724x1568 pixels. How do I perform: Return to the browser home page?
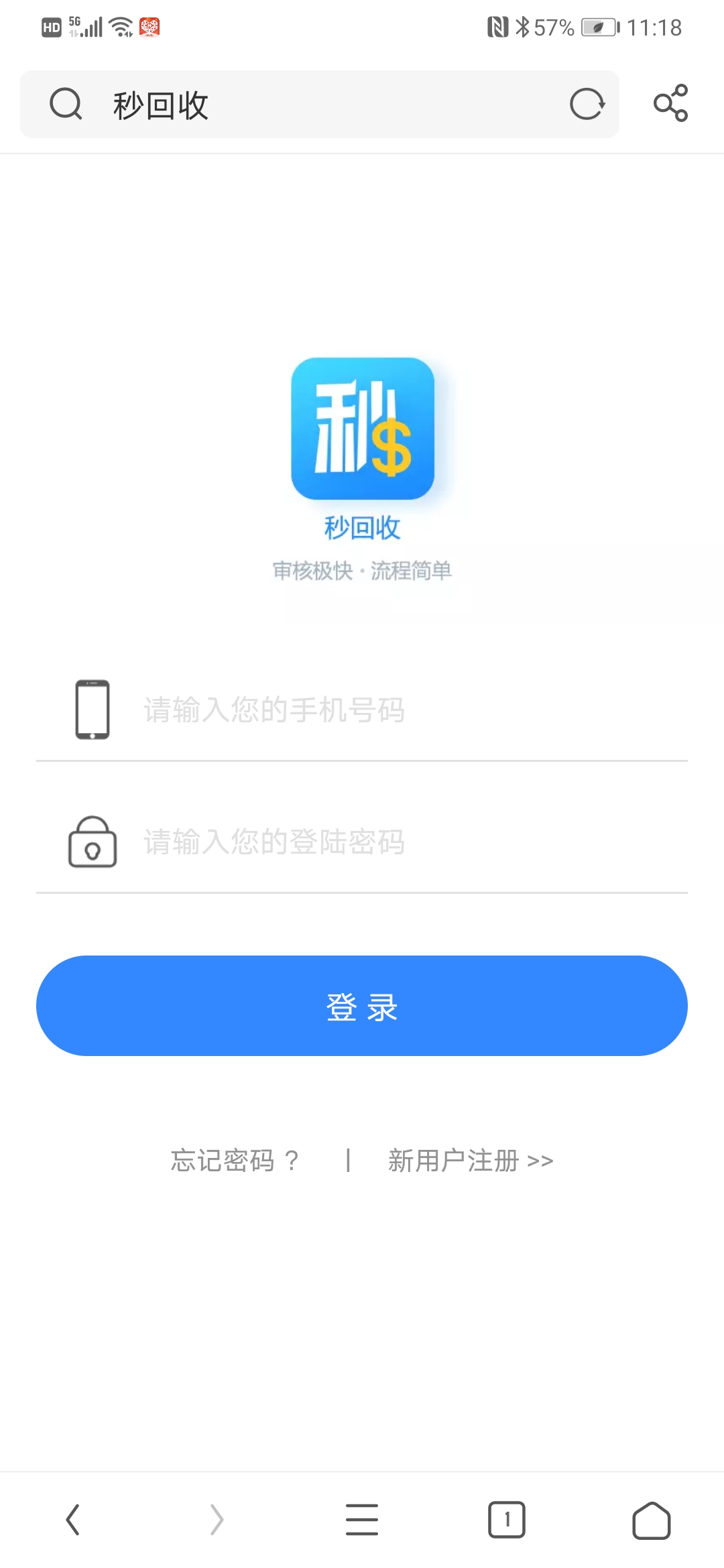(x=652, y=1520)
